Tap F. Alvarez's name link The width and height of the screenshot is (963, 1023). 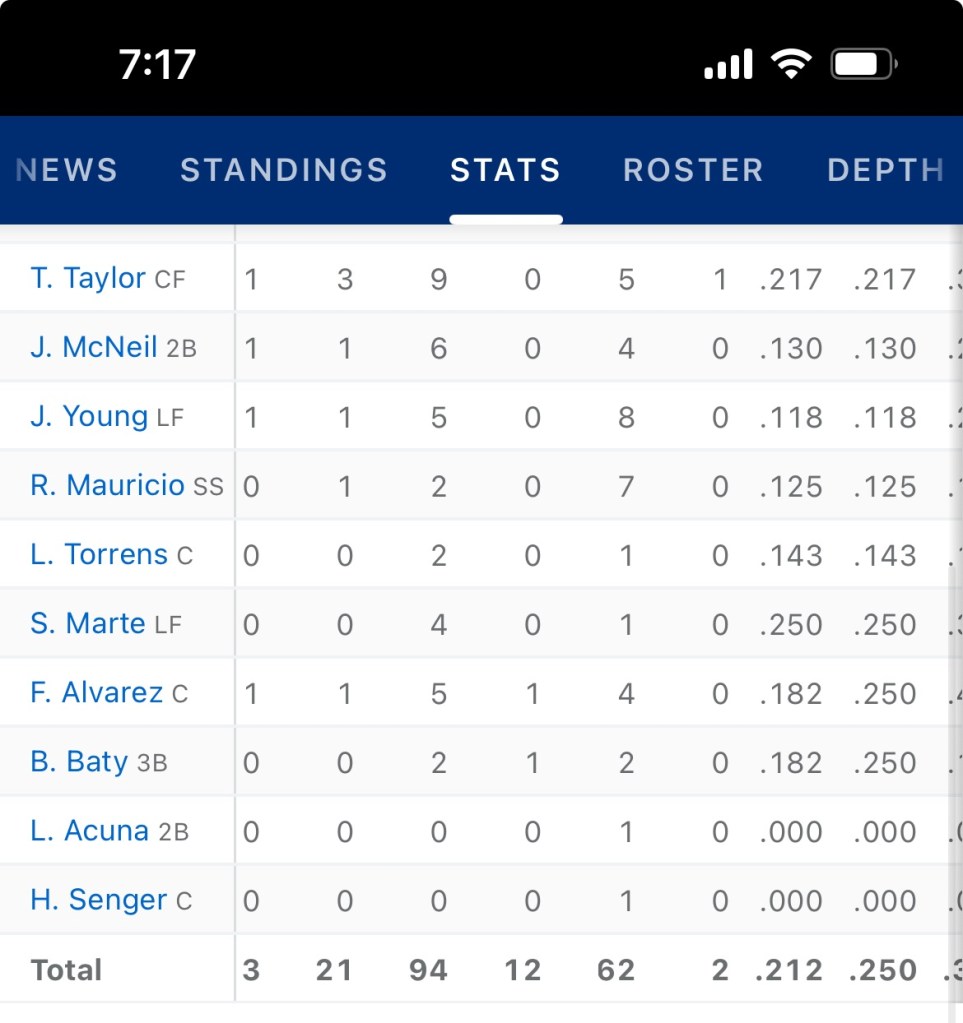point(96,693)
